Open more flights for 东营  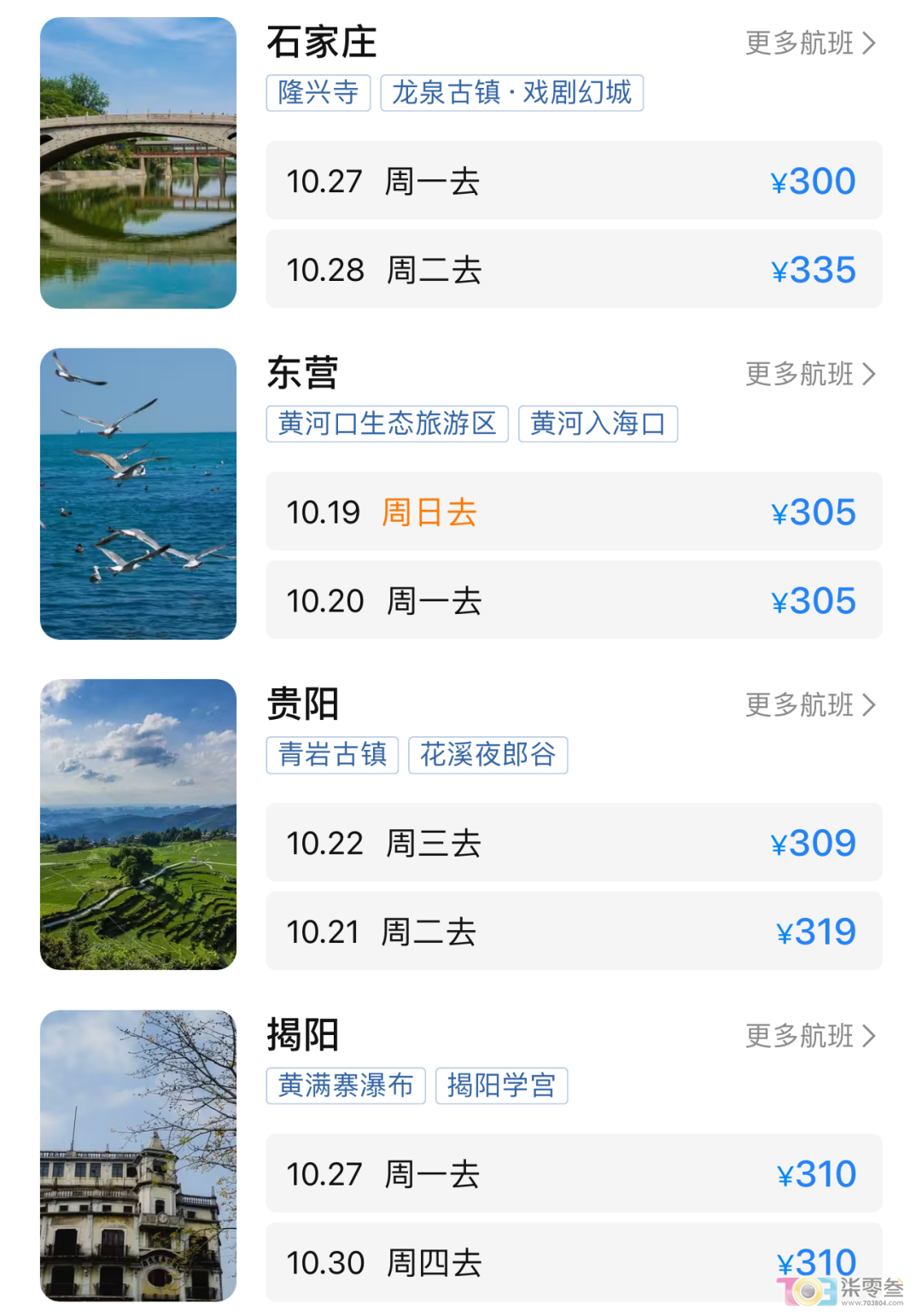[810, 374]
